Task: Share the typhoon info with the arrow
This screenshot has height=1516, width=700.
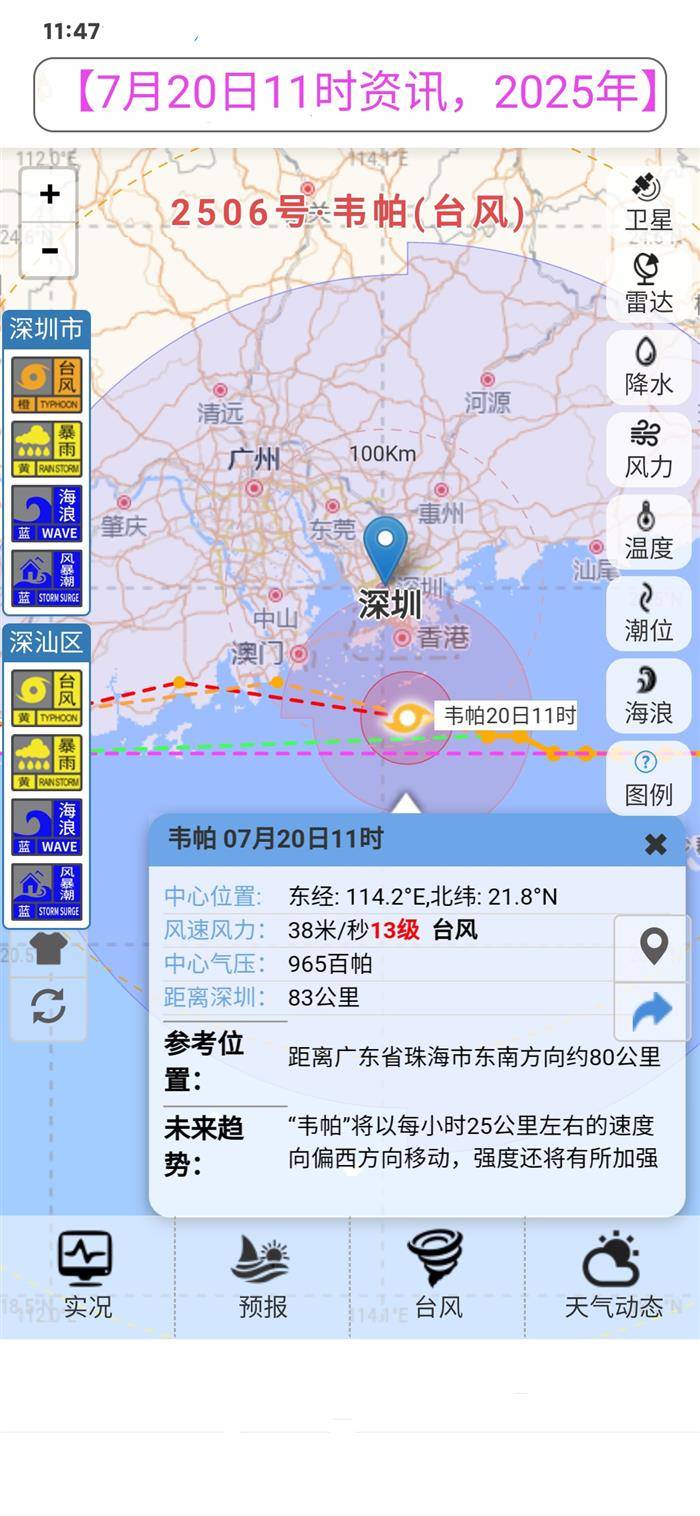Action: pyautogui.click(x=653, y=1012)
